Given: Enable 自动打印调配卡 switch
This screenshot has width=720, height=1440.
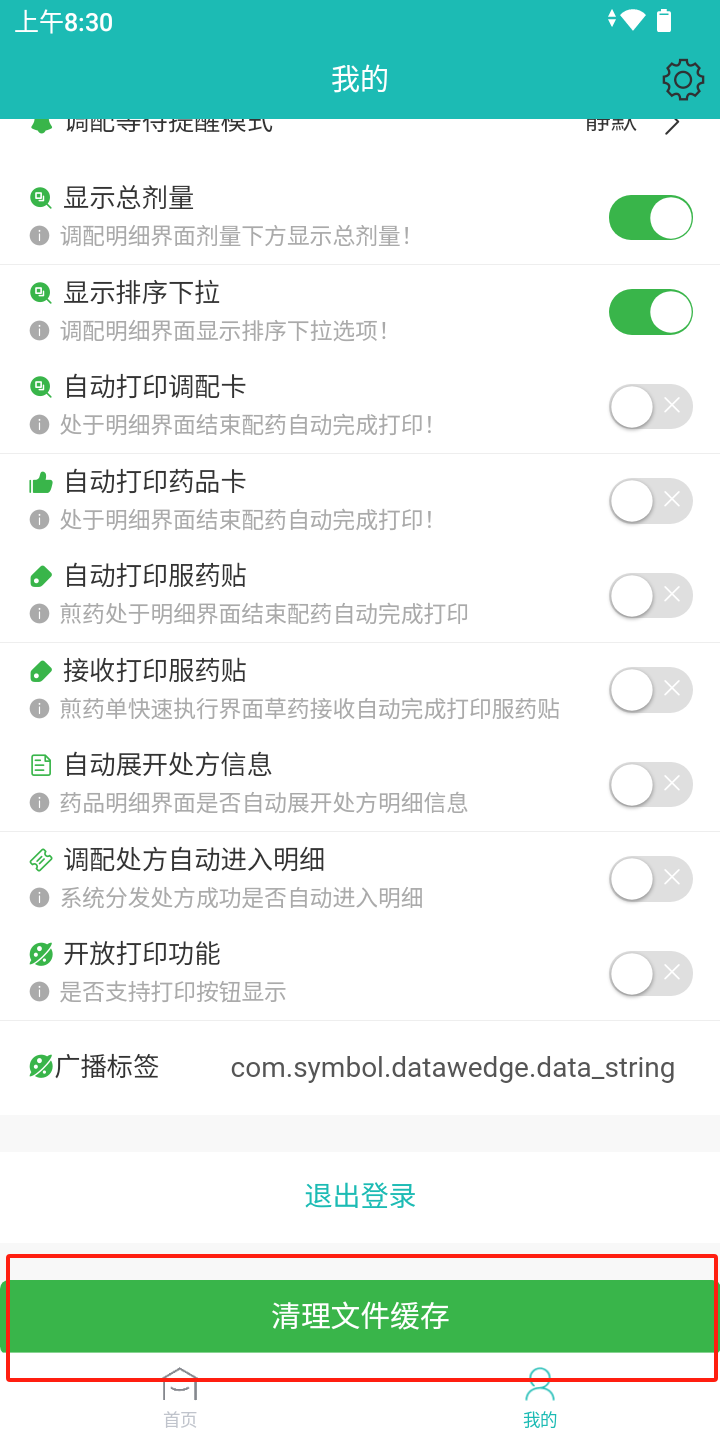Looking at the screenshot, I should (x=651, y=406).
